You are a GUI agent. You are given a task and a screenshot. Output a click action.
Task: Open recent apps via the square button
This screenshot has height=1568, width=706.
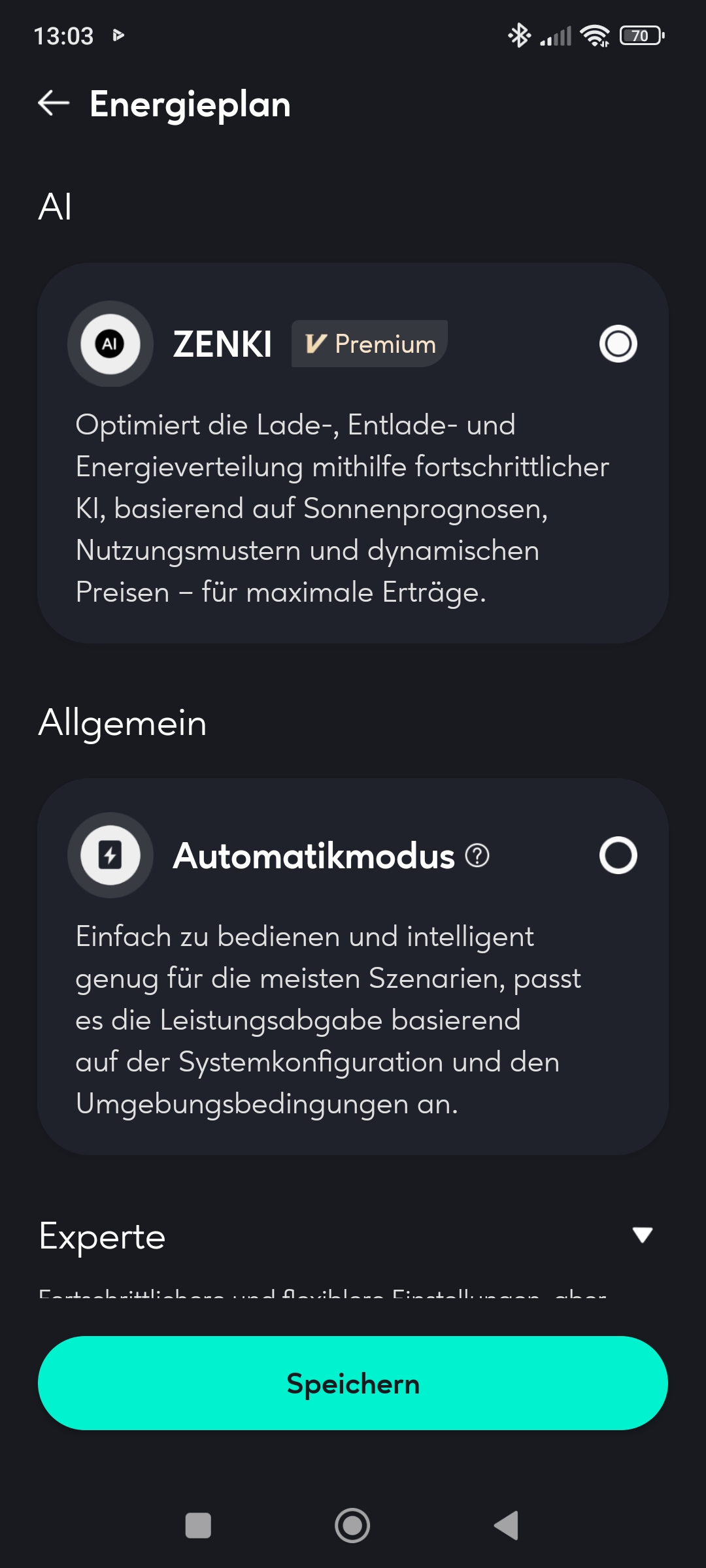click(x=198, y=1526)
